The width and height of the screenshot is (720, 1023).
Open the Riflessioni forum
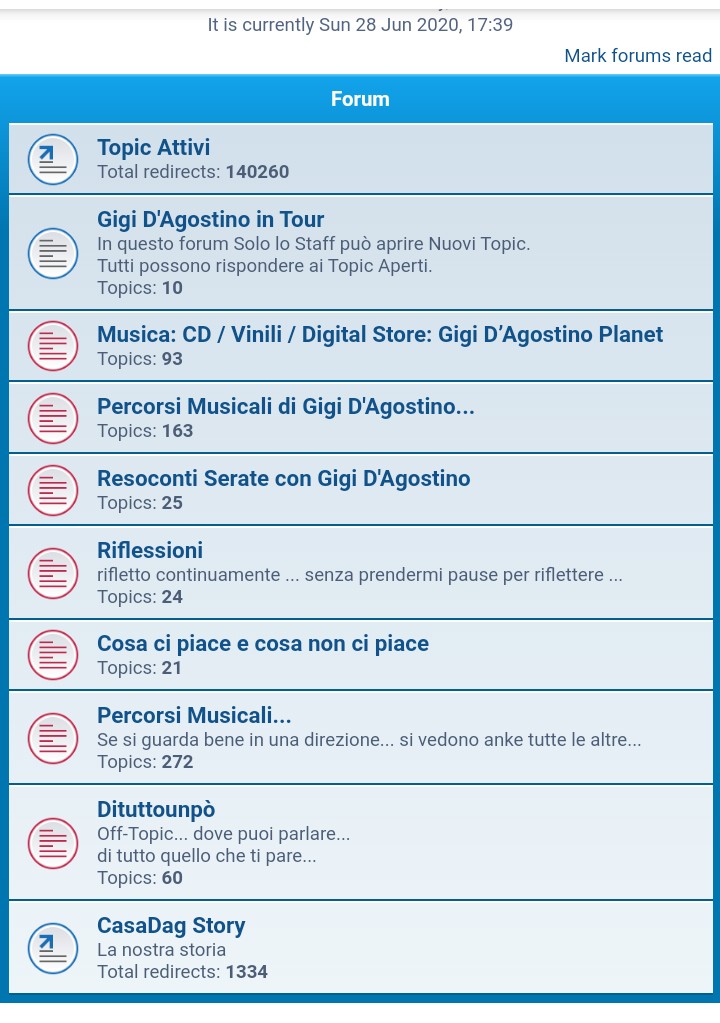tap(150, 550)
